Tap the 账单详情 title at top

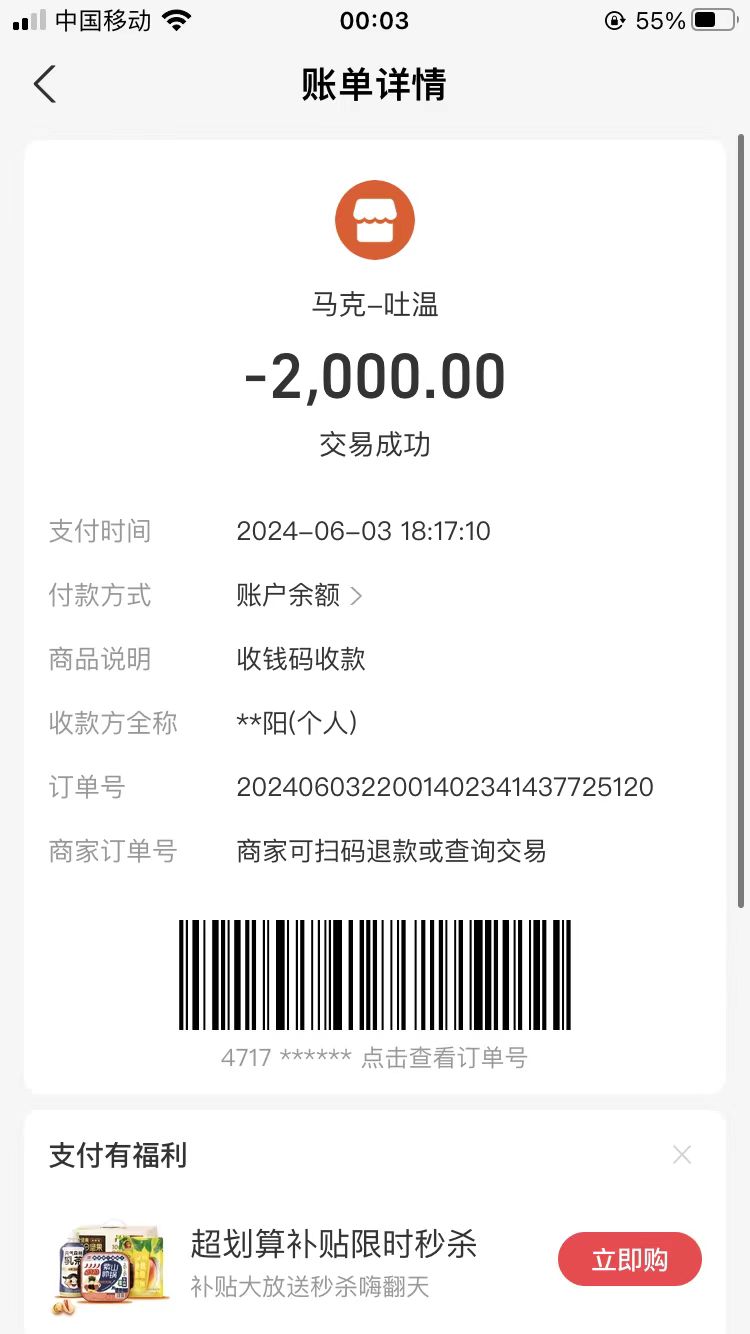[x=374, y=85]
